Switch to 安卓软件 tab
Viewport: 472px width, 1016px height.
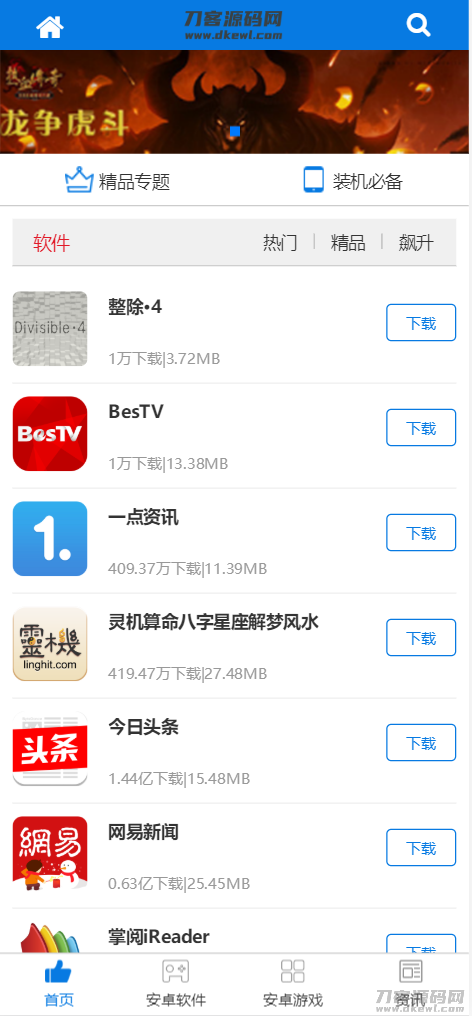tap(176, 984)
